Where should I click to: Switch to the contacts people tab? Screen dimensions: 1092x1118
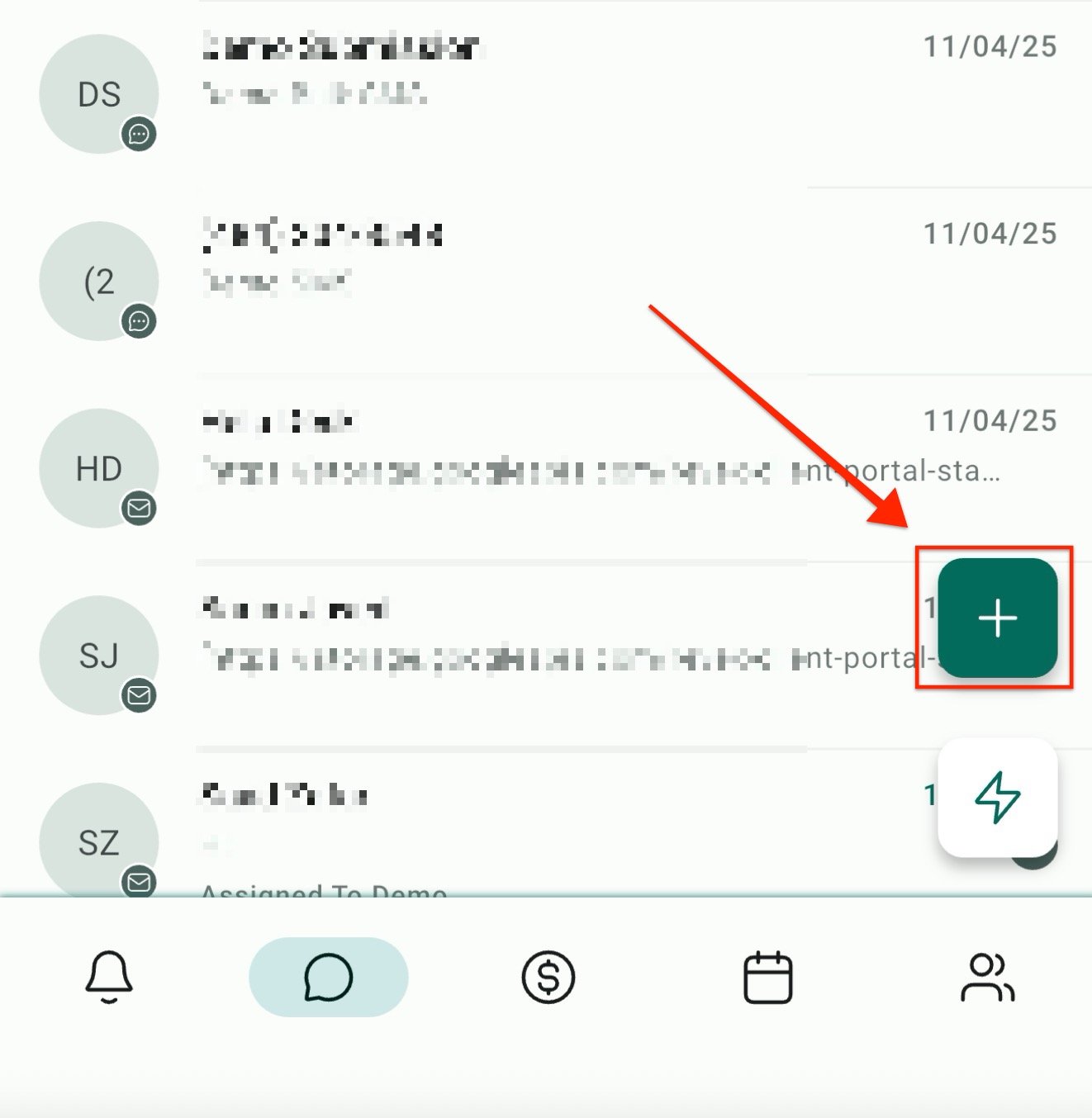click(987, 977)
